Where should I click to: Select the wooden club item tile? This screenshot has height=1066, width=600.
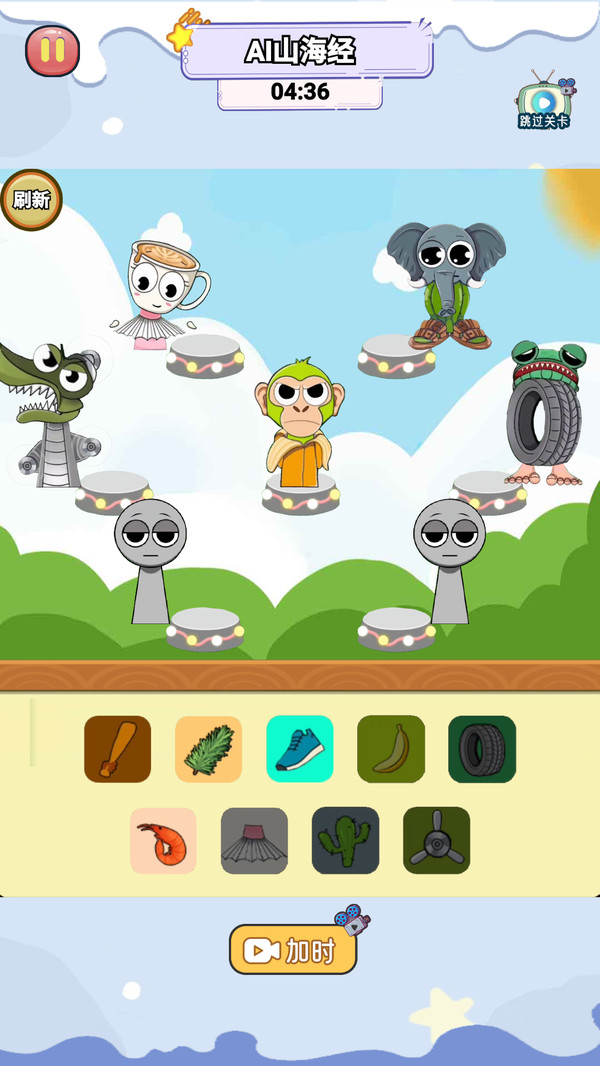coord(118,749)
